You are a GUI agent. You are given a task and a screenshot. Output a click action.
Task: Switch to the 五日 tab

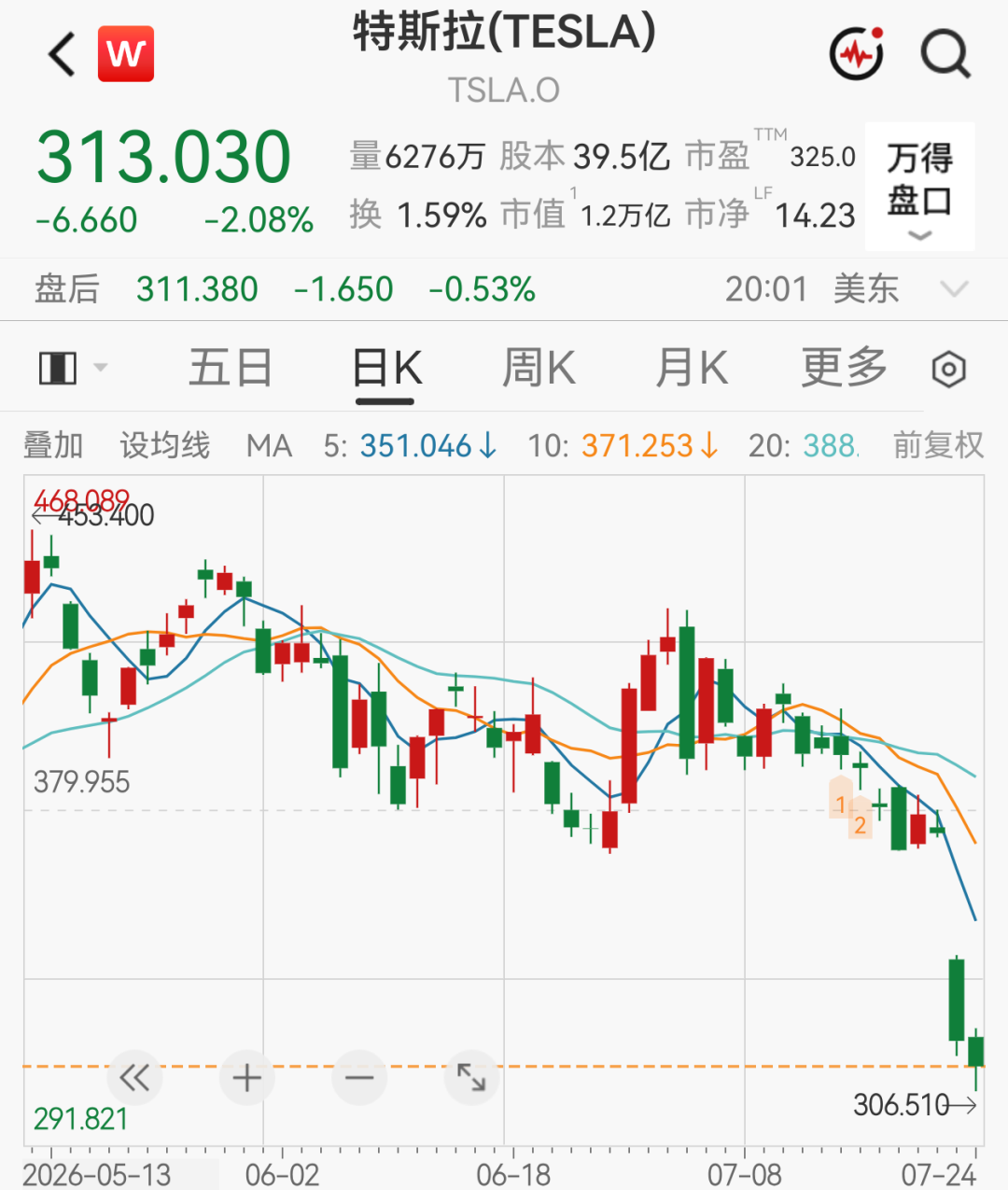click(x=231, y=367)
